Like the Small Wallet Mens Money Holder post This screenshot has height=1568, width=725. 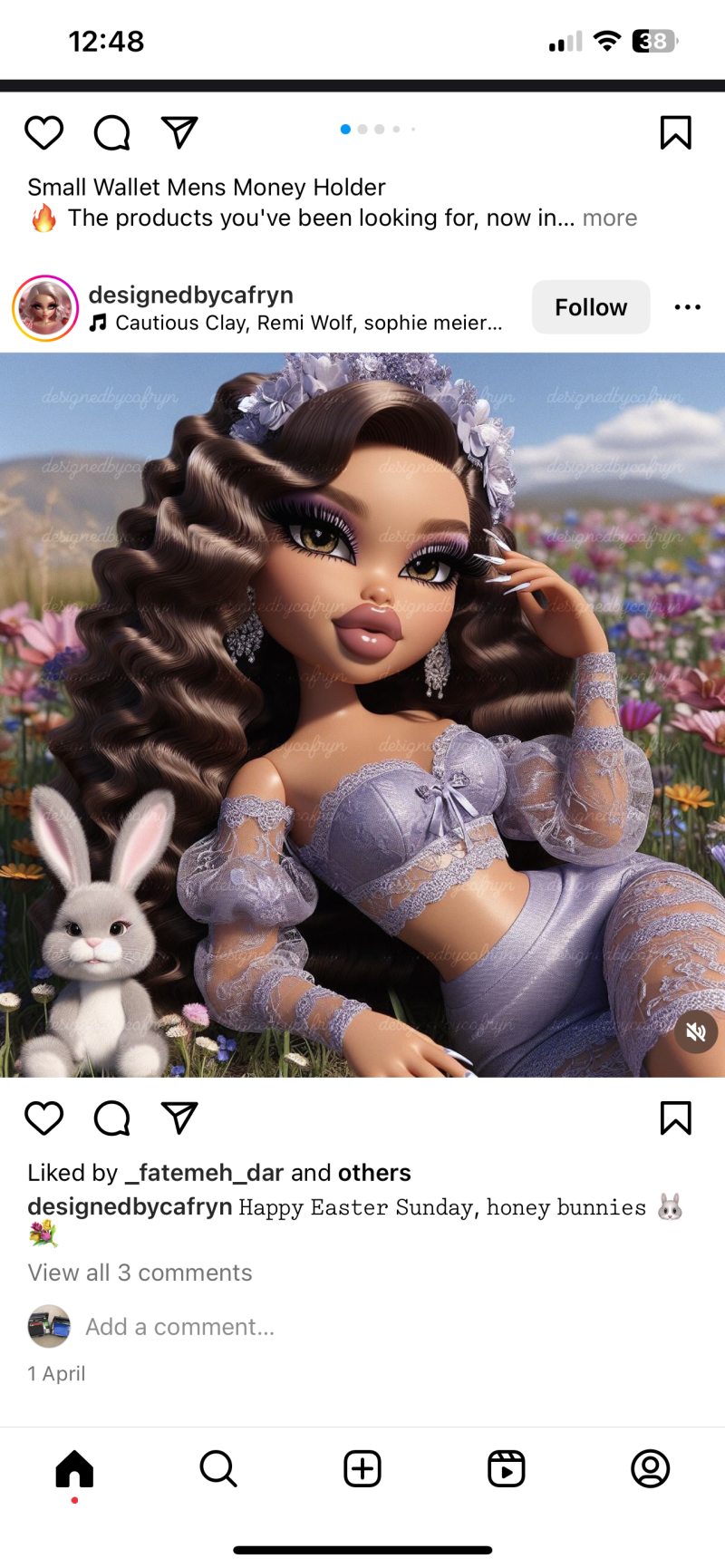point(43,133)
